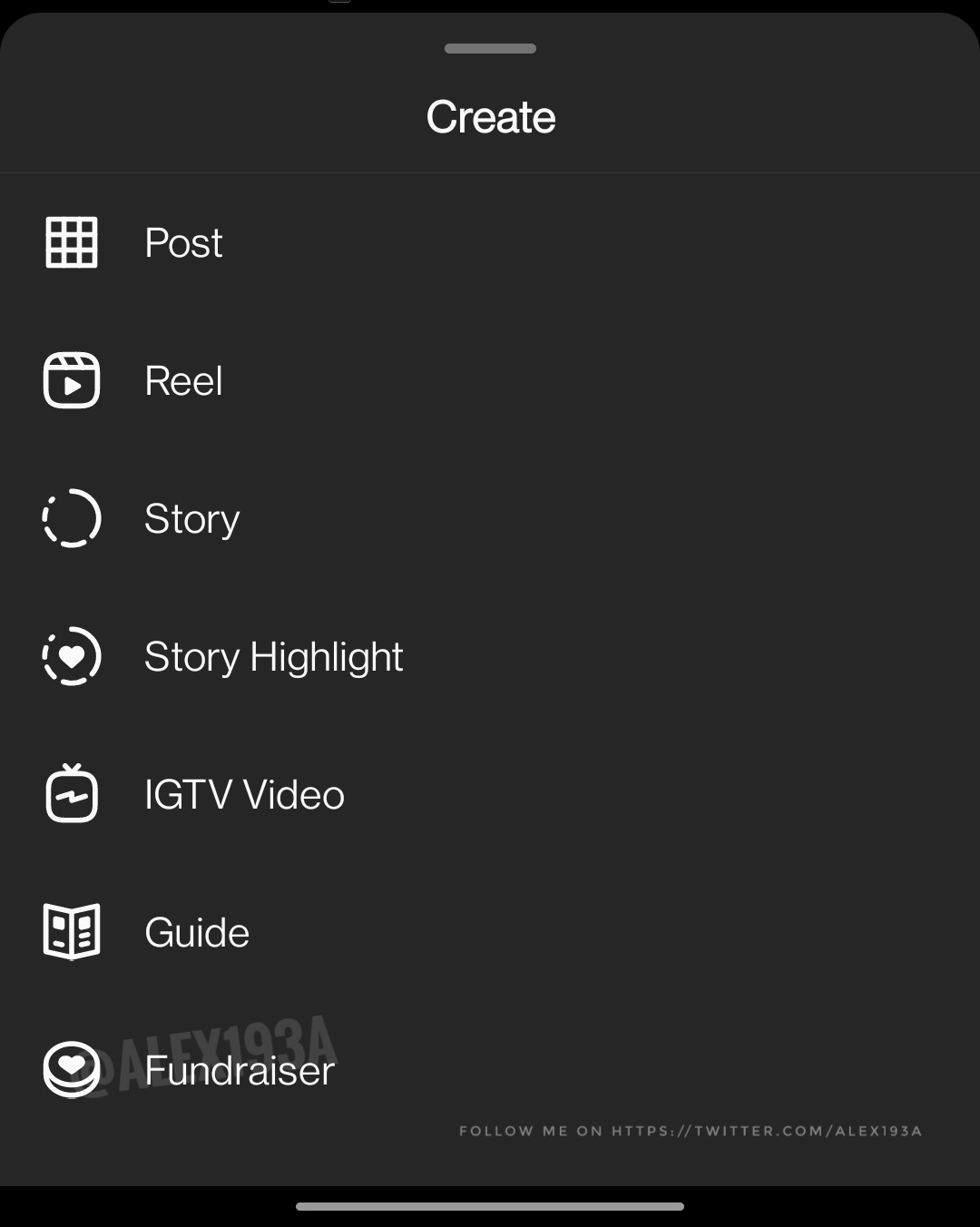Tap the drag handle above Create
Image resolution: width=980 pixels, height=1227 pixels.
[490, 49]
